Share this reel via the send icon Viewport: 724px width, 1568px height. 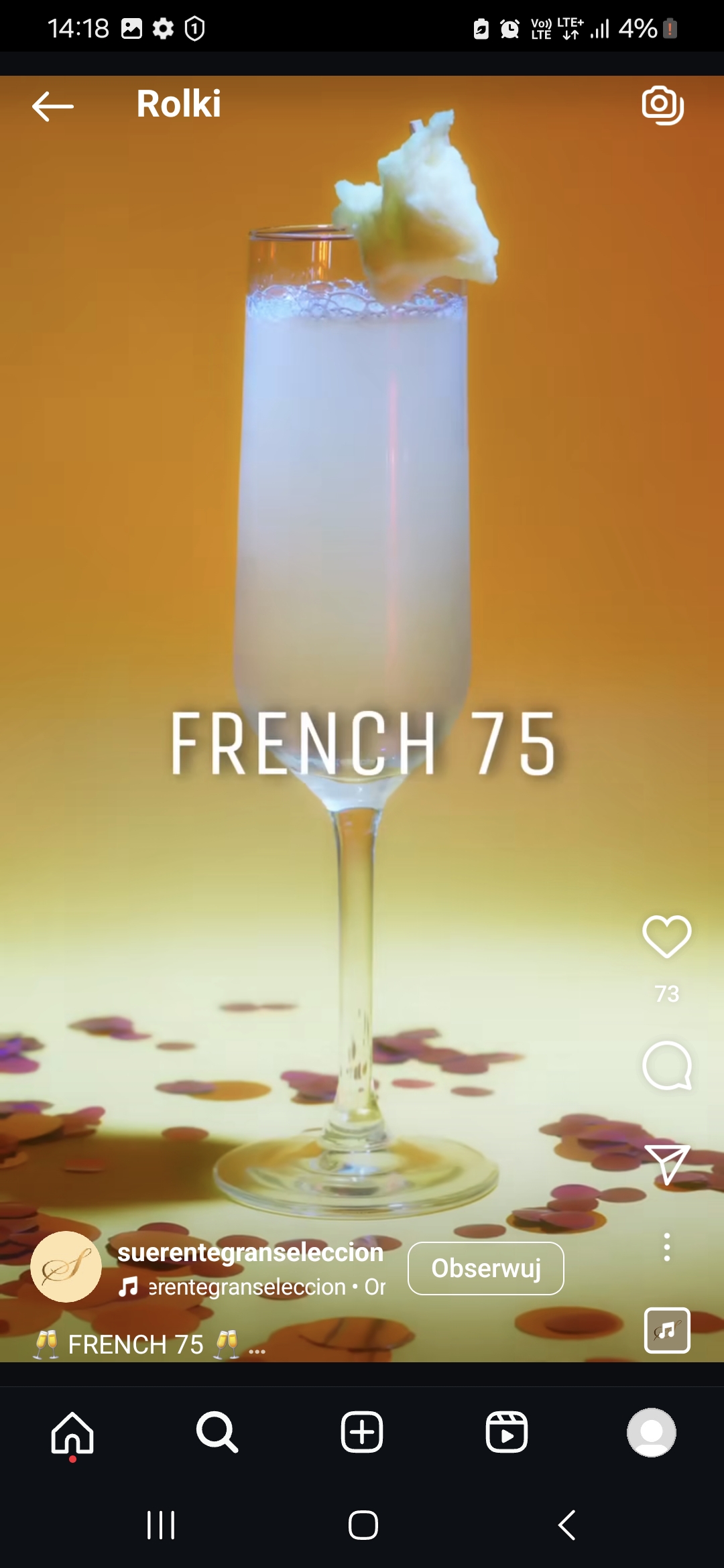coord(666,1164)
